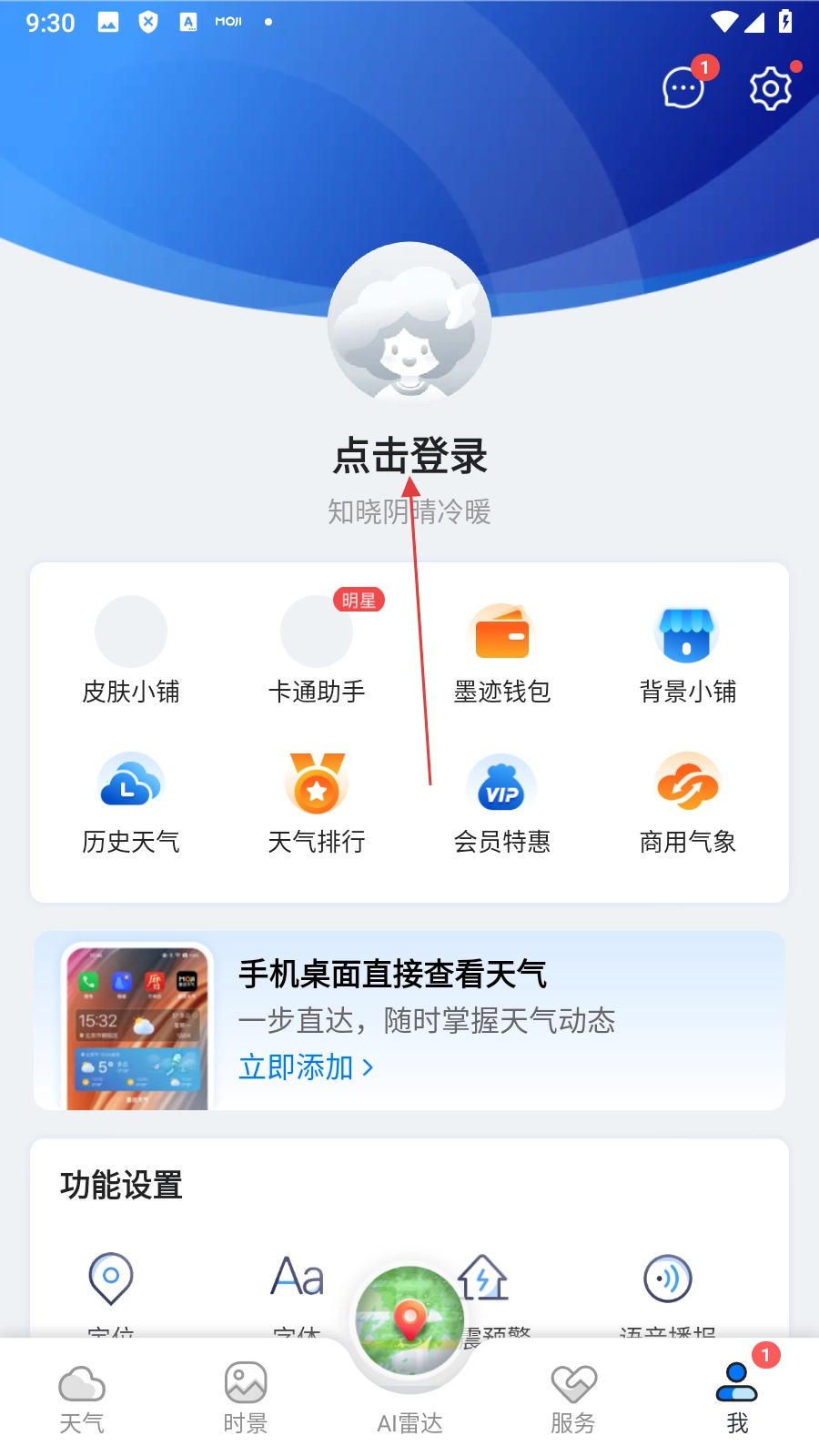Image resolution: width=819 pixels, height=1456 pixels.
Task: Tap the profile avatar
Action: click(x=409, y=323)
